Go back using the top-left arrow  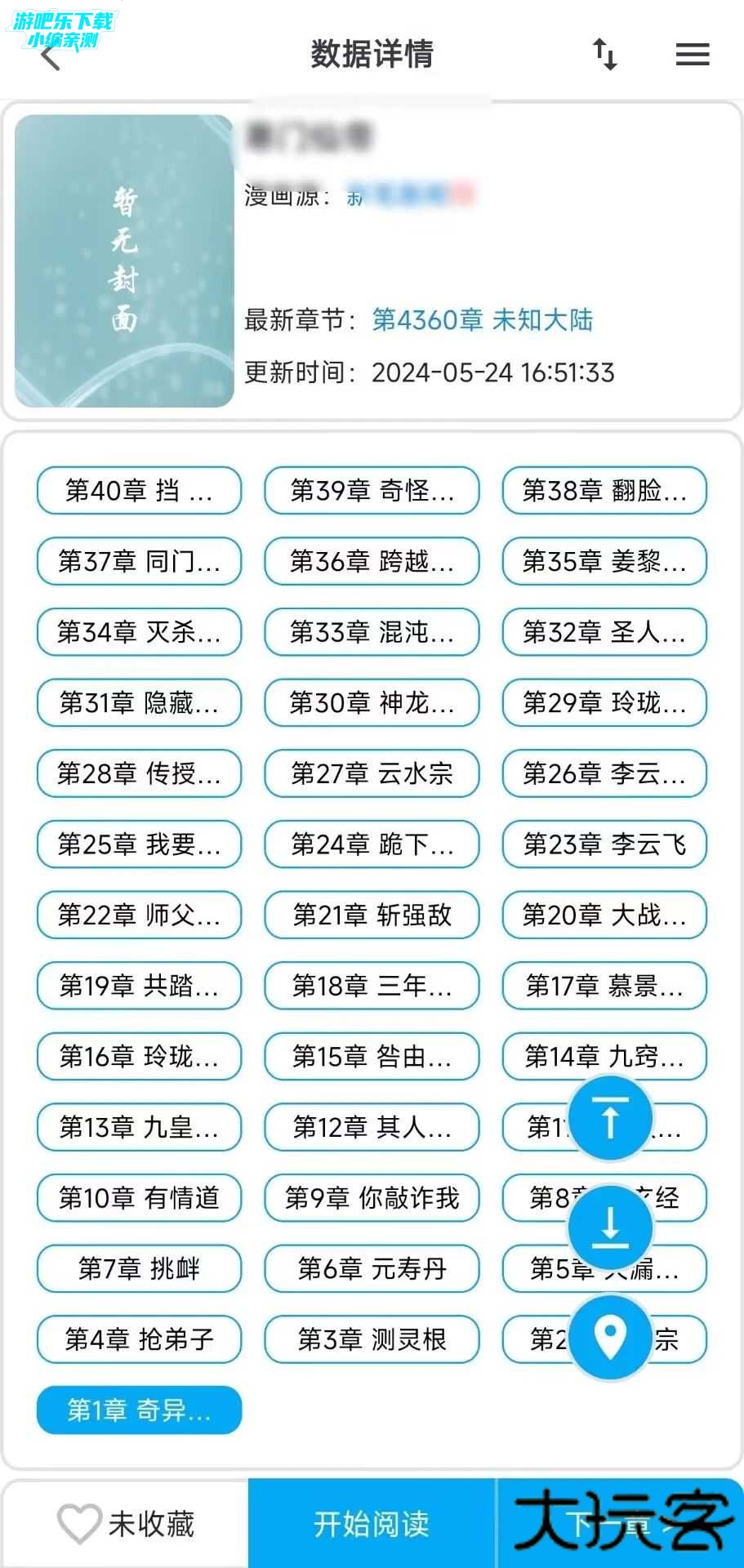click(x=51, y=56)
